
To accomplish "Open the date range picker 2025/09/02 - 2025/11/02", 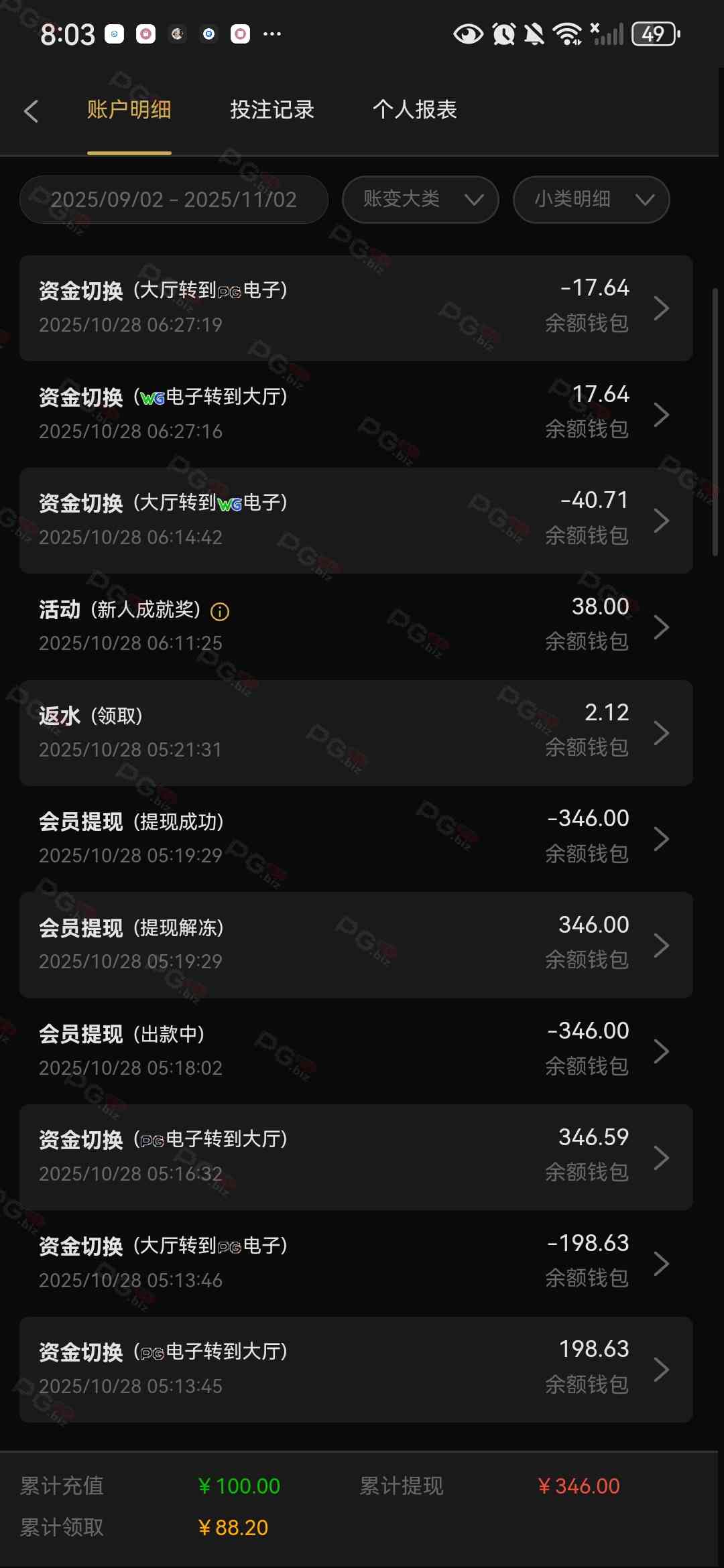I will [174, 200].
